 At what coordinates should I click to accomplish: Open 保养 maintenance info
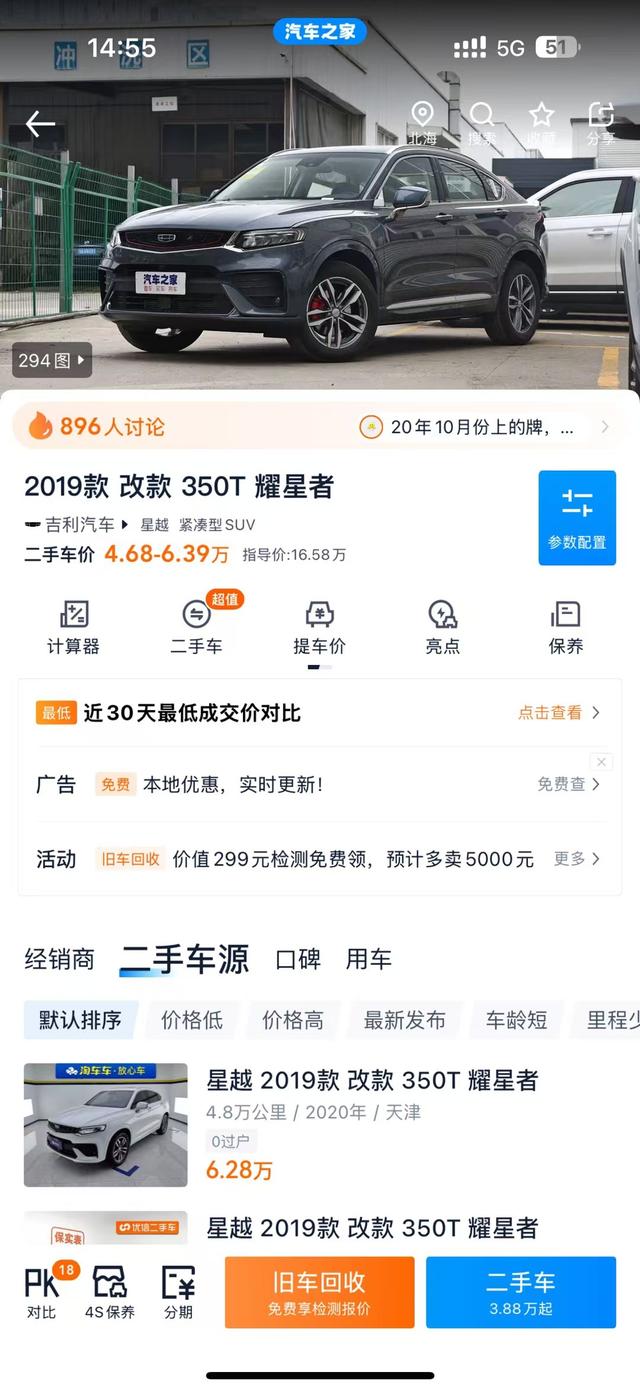click(x=565, y=627)
